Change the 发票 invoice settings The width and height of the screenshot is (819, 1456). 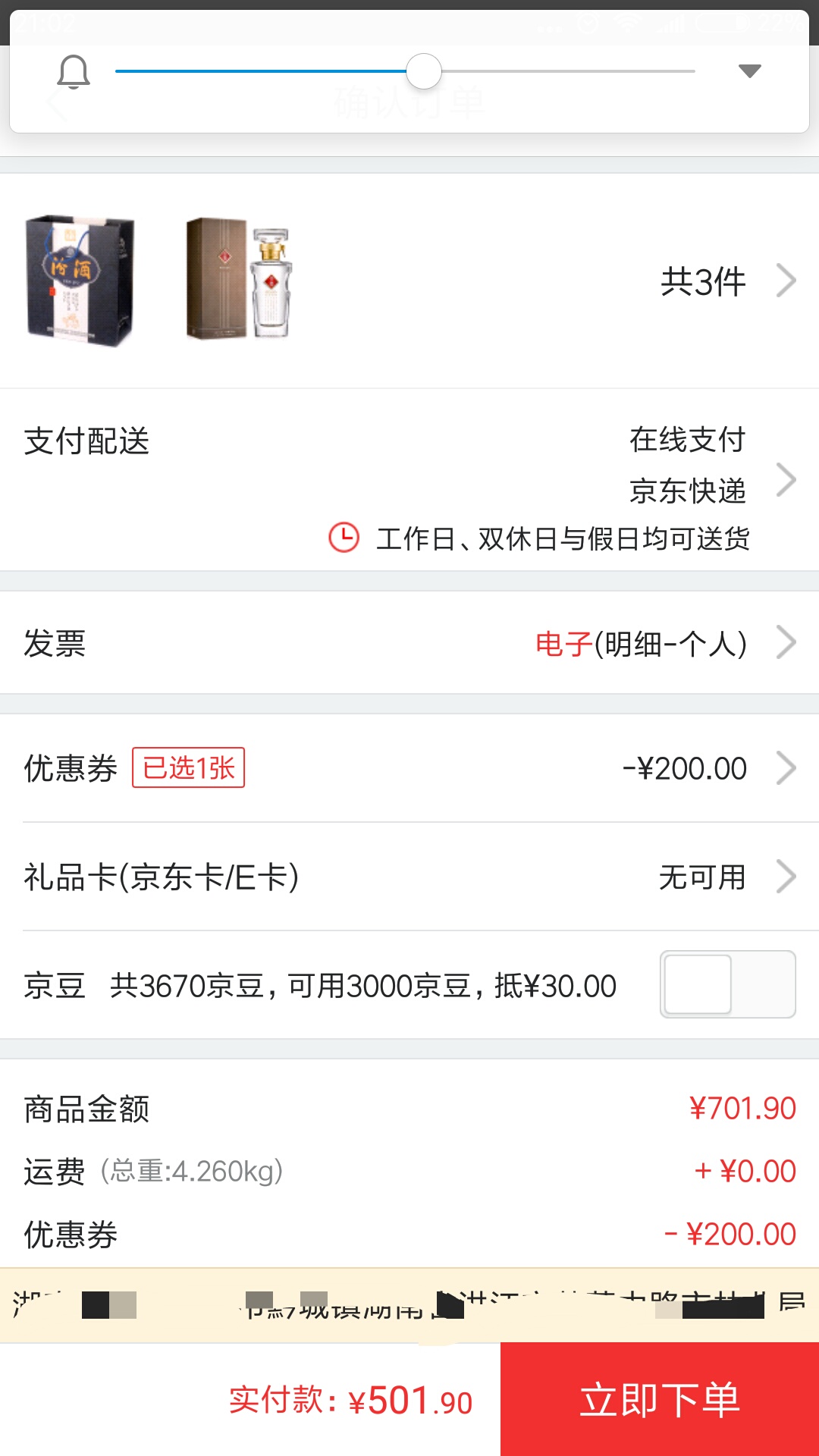point(409,643)
